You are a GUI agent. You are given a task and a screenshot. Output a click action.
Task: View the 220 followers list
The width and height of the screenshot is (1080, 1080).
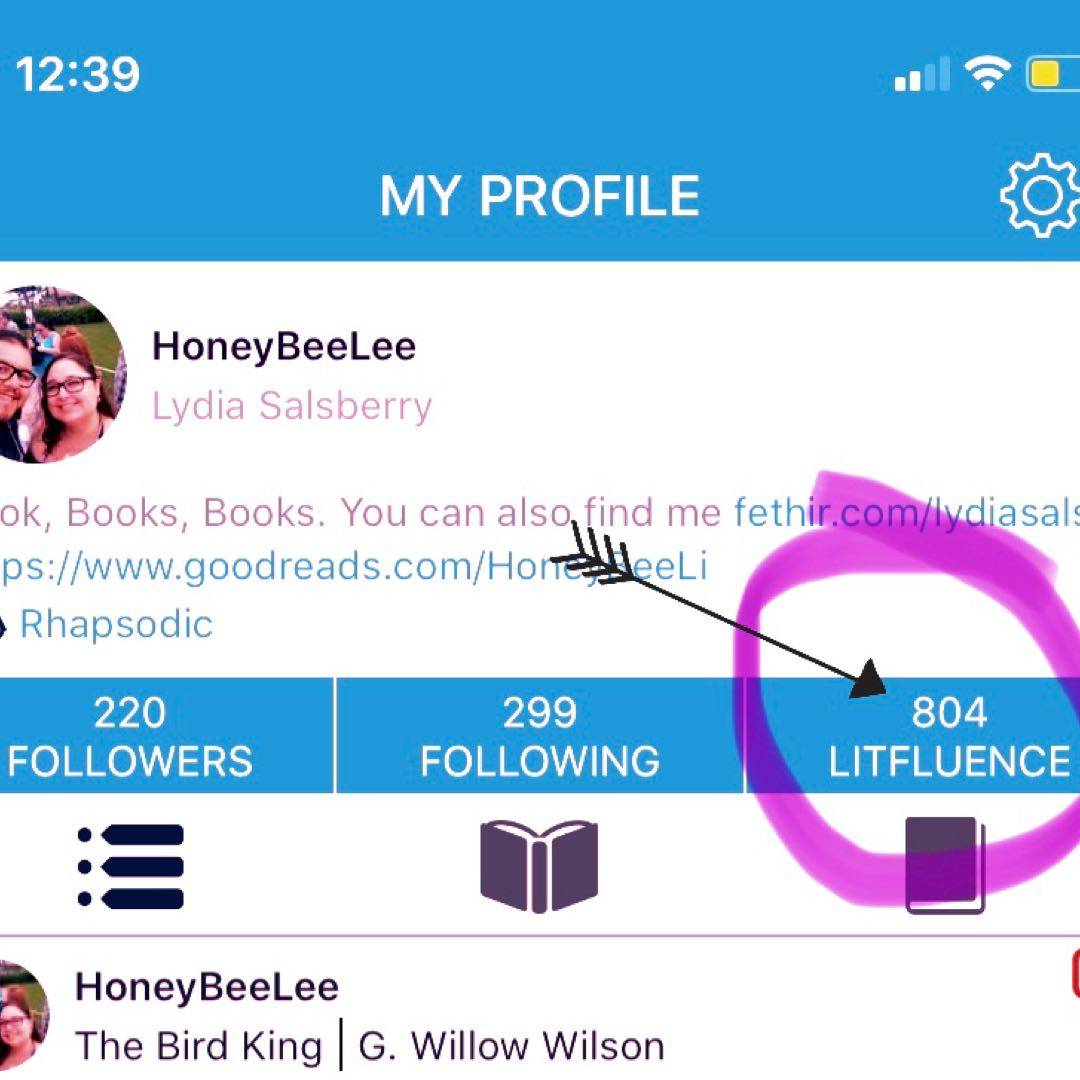[130, 736]
